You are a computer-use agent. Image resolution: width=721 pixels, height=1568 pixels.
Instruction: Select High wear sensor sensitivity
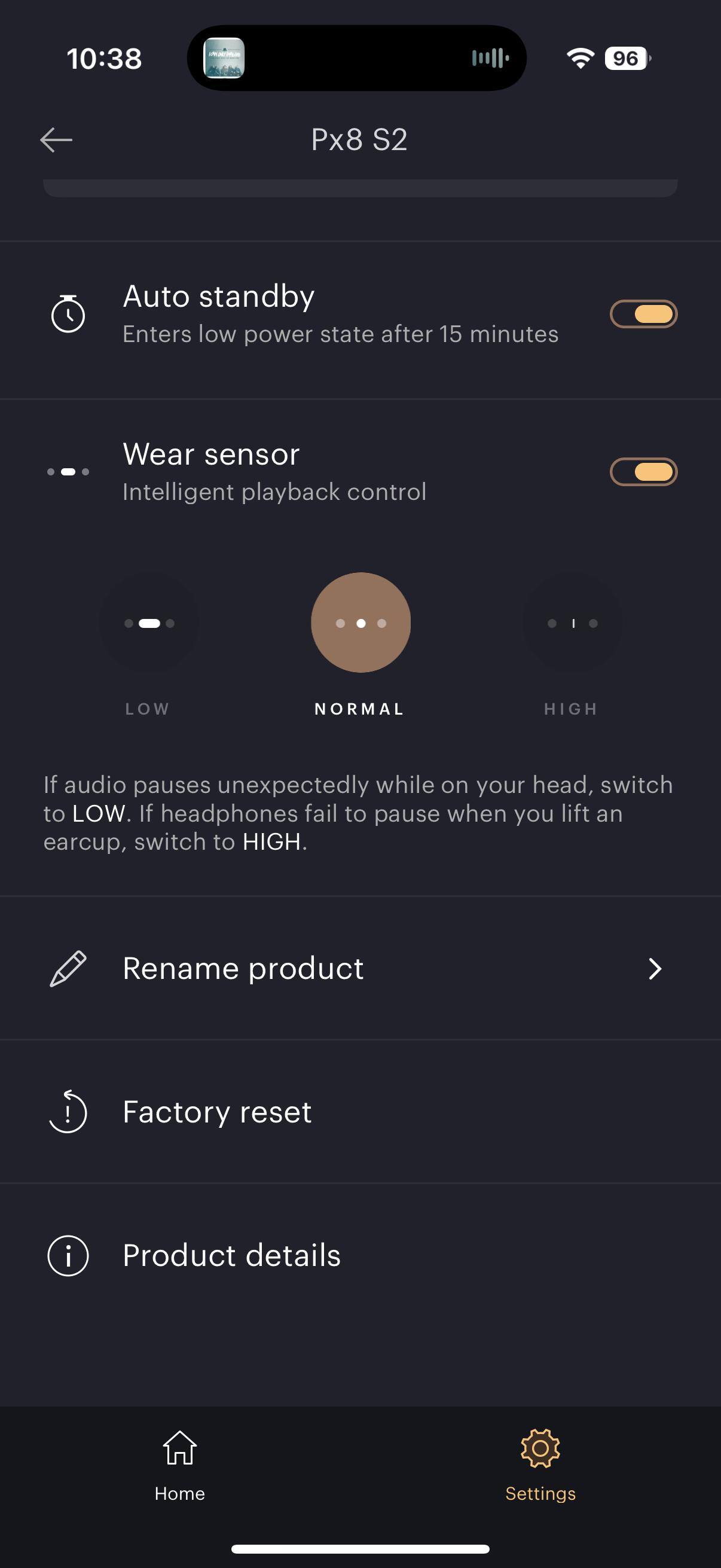point(572,623)
